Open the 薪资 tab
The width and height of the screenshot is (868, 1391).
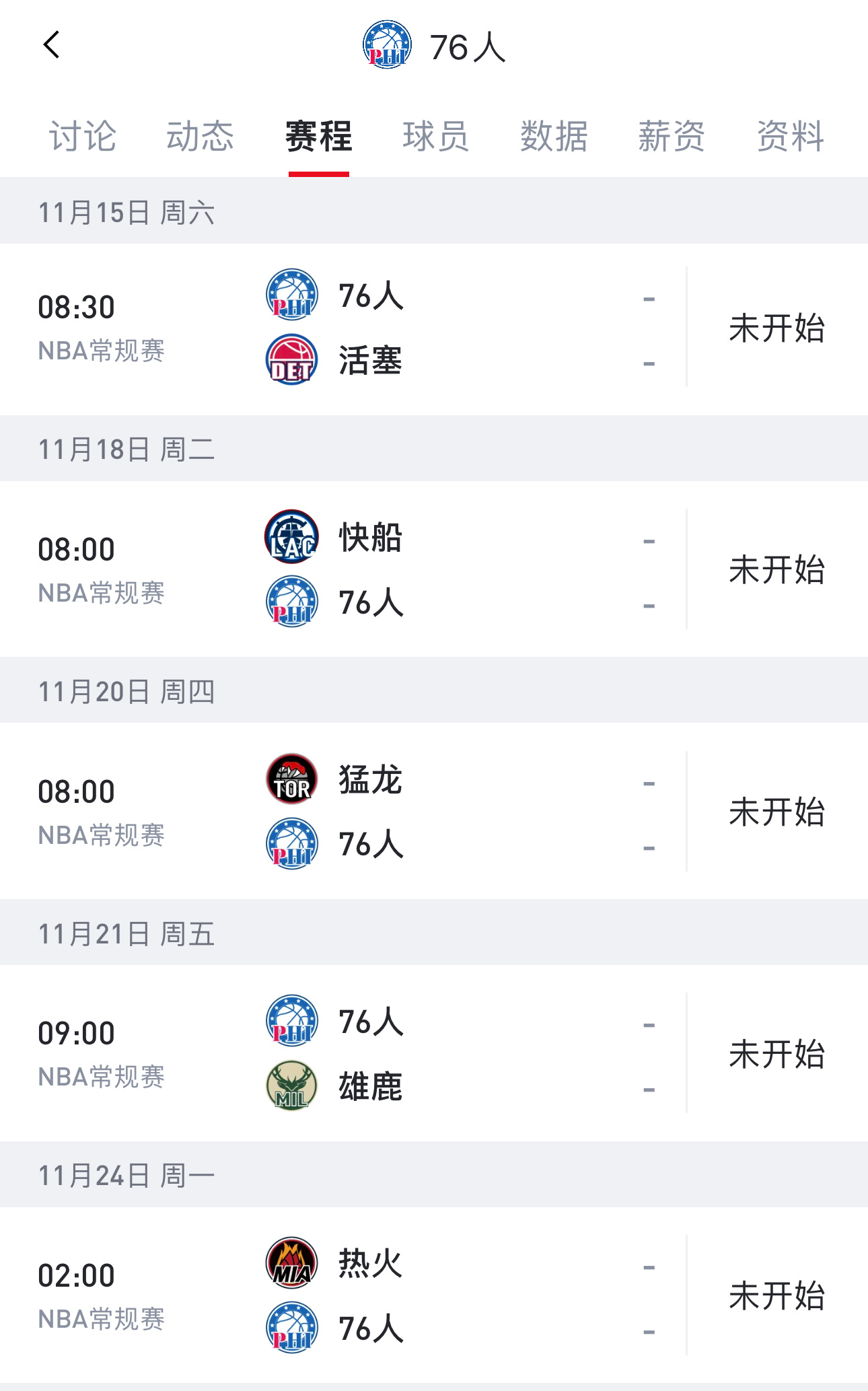pyautogui.click(x=671, y=137)
